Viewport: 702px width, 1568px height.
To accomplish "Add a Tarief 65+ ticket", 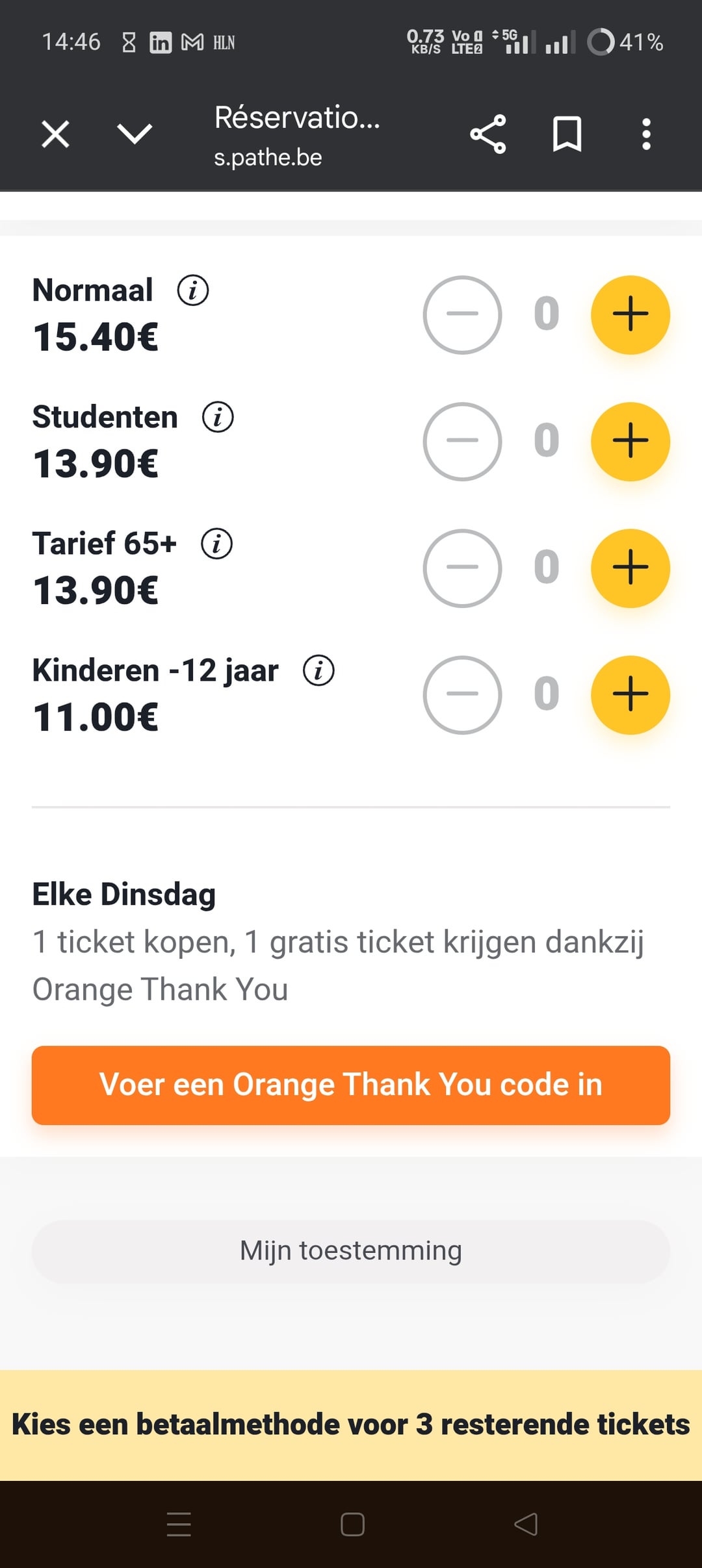I will 630,568.
